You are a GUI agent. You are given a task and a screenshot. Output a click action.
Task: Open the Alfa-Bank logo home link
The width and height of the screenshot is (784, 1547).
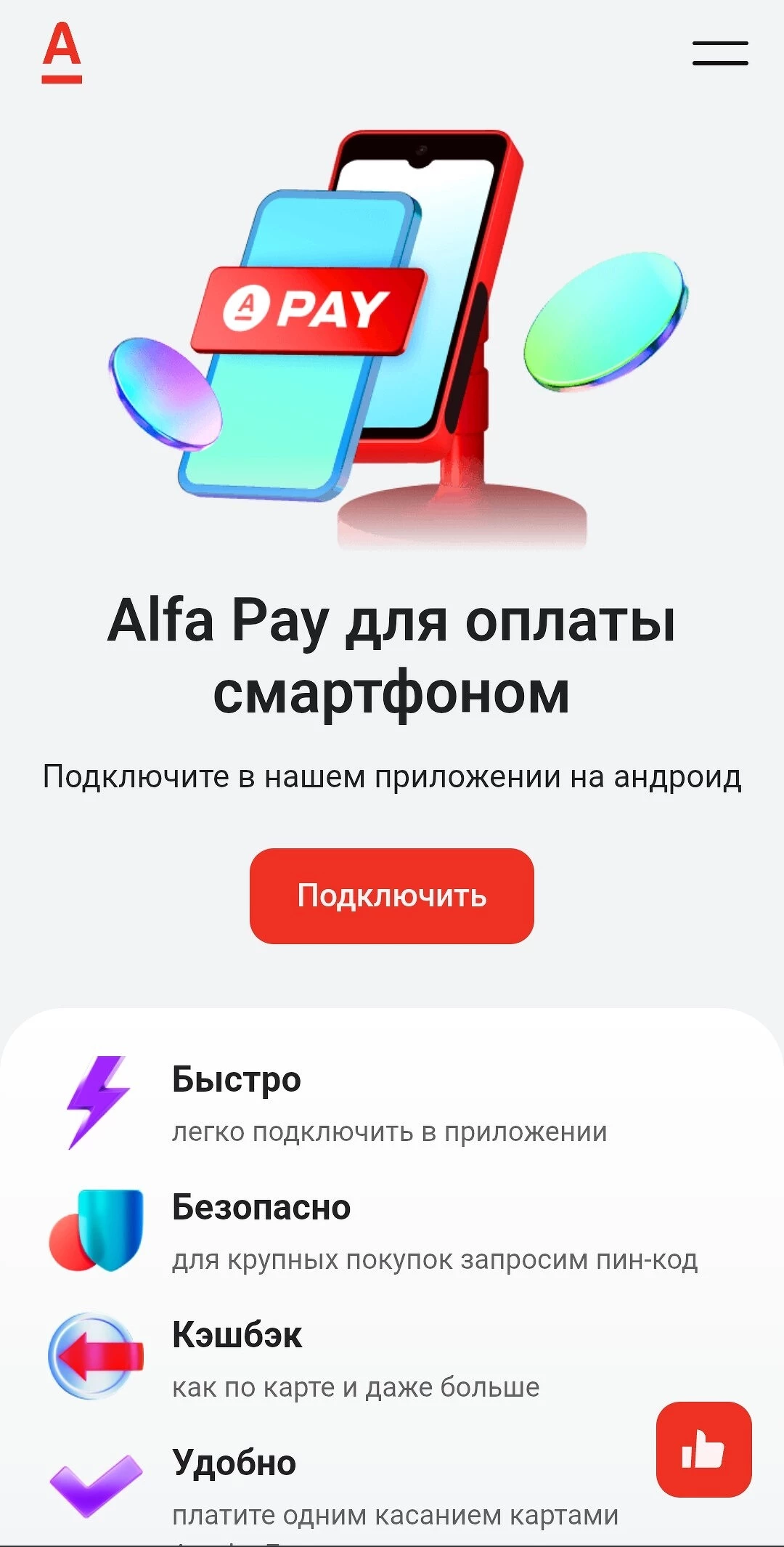(x=62, y=52)
